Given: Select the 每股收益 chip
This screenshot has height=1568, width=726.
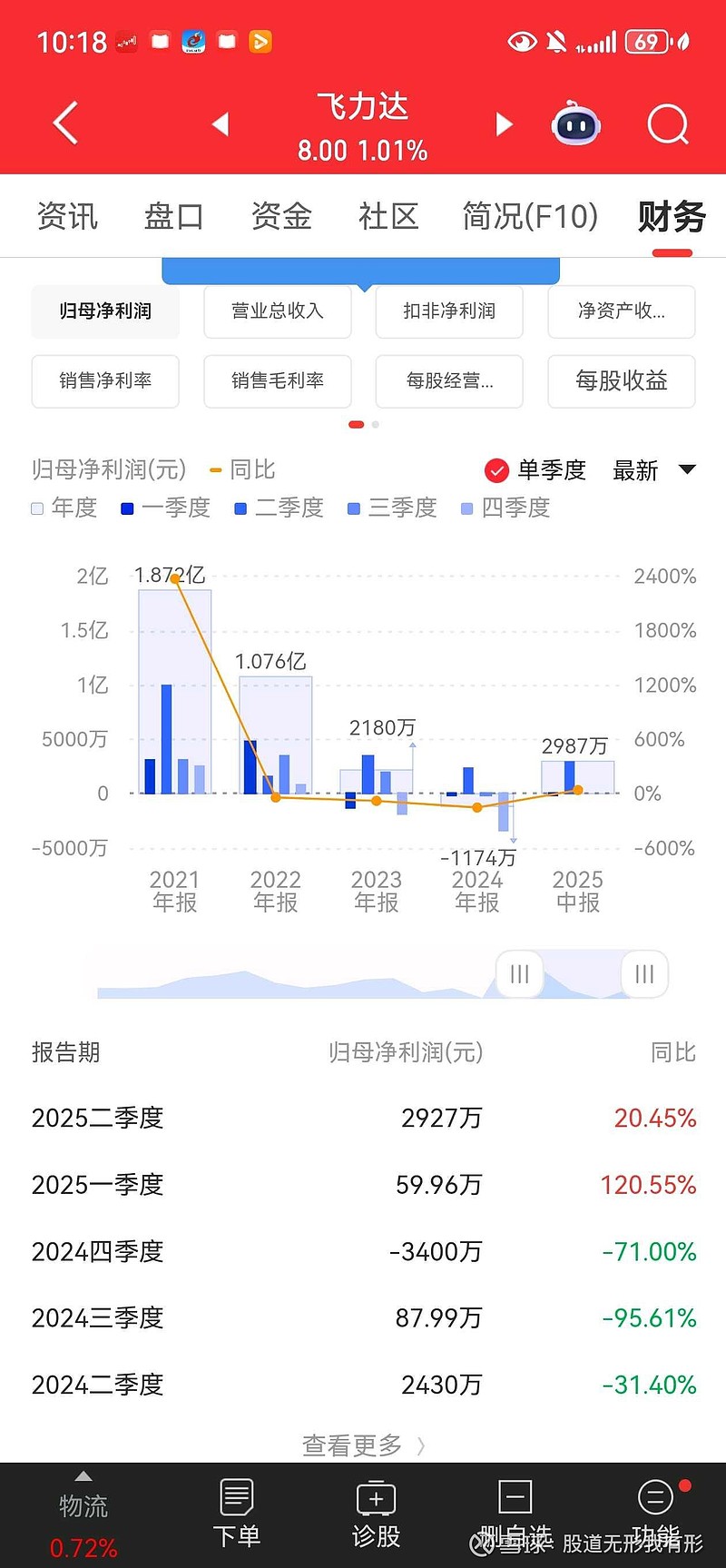Looking at the screenshot, I should (x=622, y=381).
